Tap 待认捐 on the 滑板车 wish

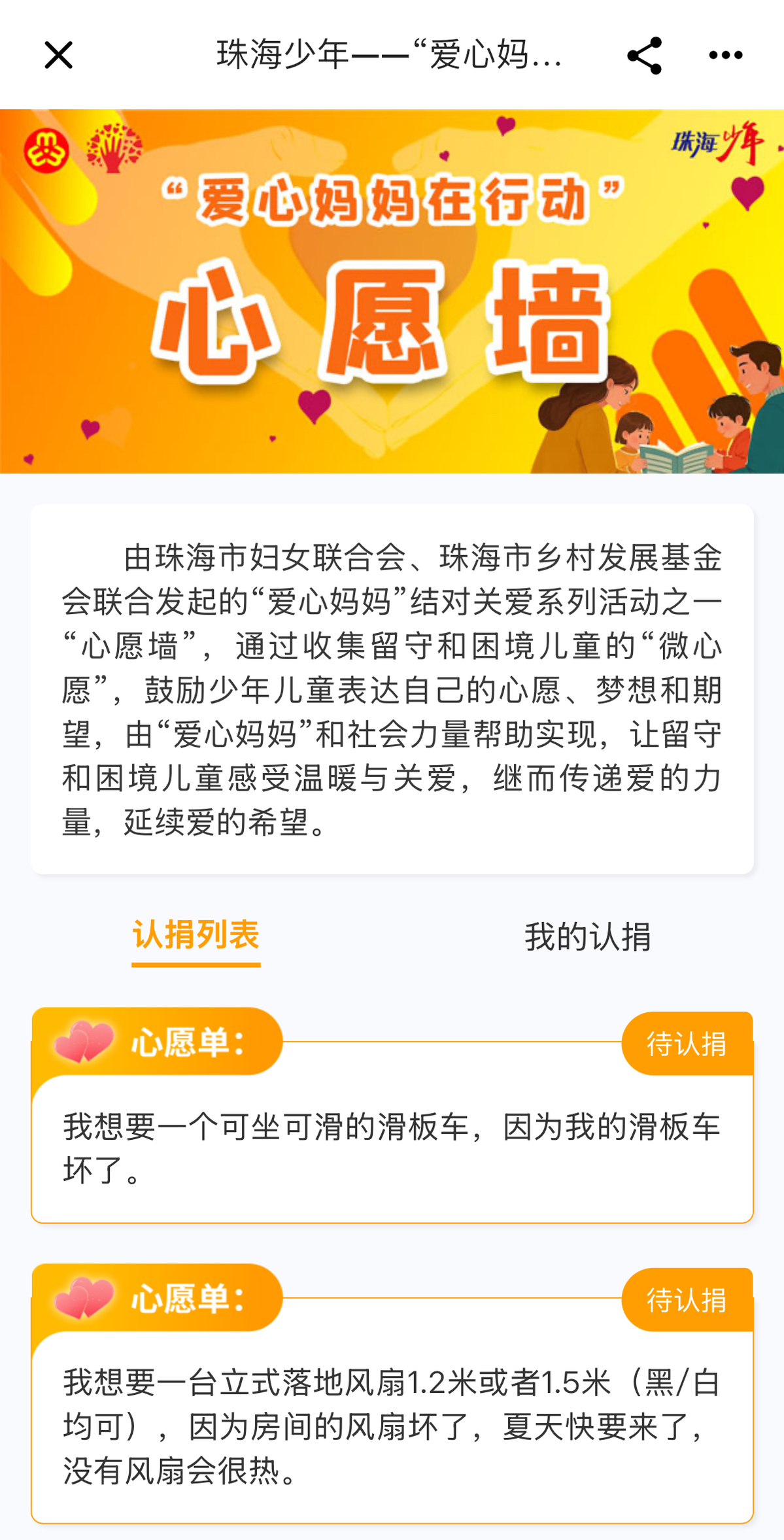coord(687,1044)
